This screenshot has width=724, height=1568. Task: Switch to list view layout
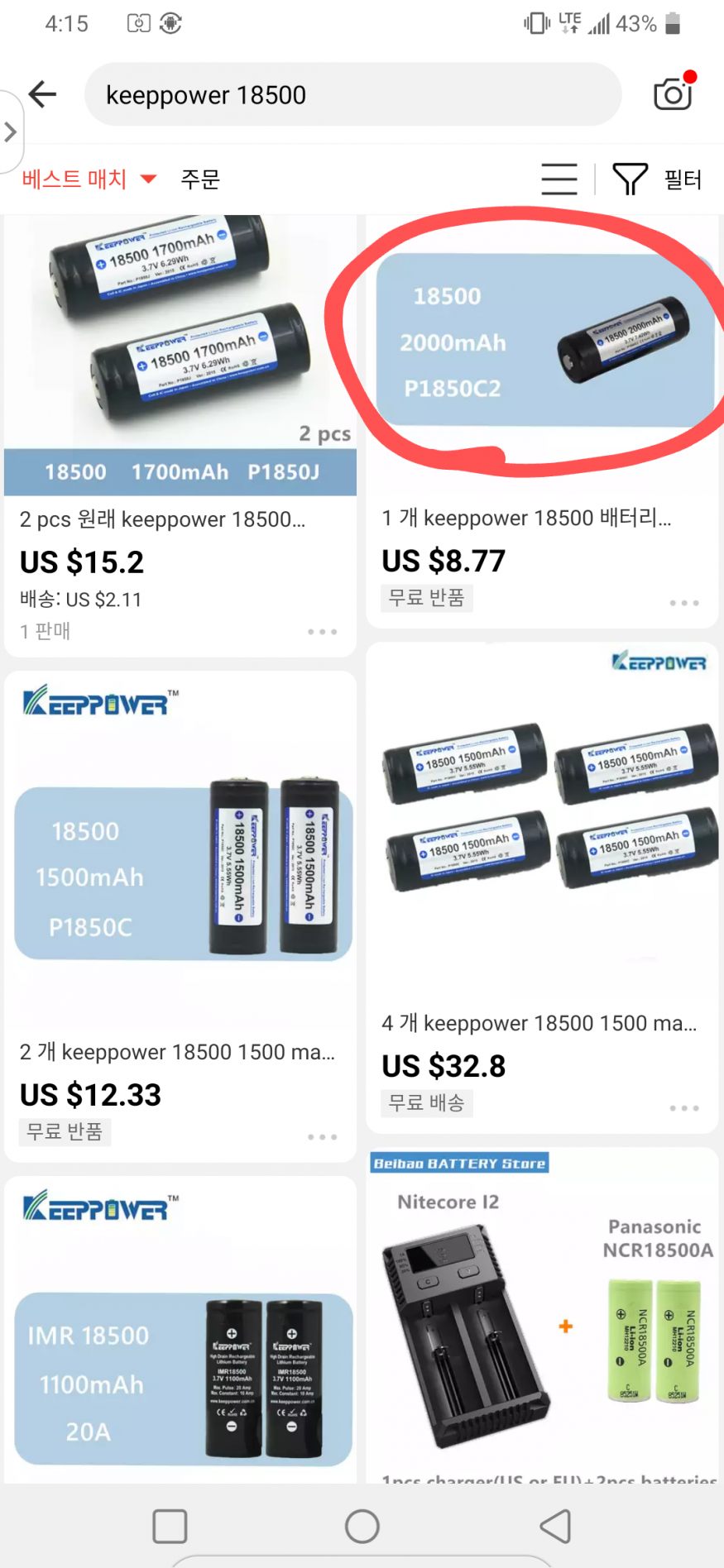tap(559, 179)
